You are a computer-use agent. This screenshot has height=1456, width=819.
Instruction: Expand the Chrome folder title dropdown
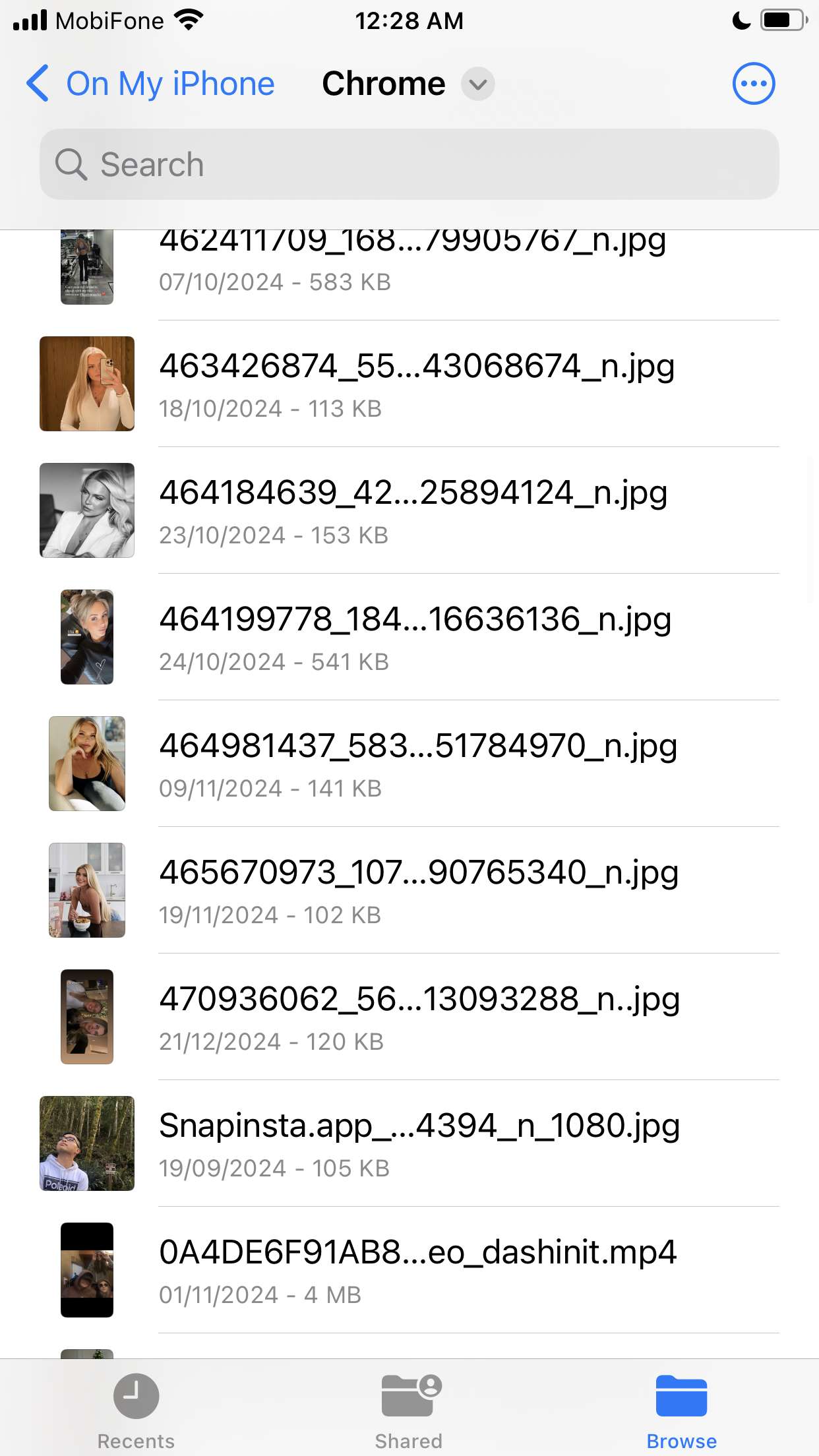(478, 84)
